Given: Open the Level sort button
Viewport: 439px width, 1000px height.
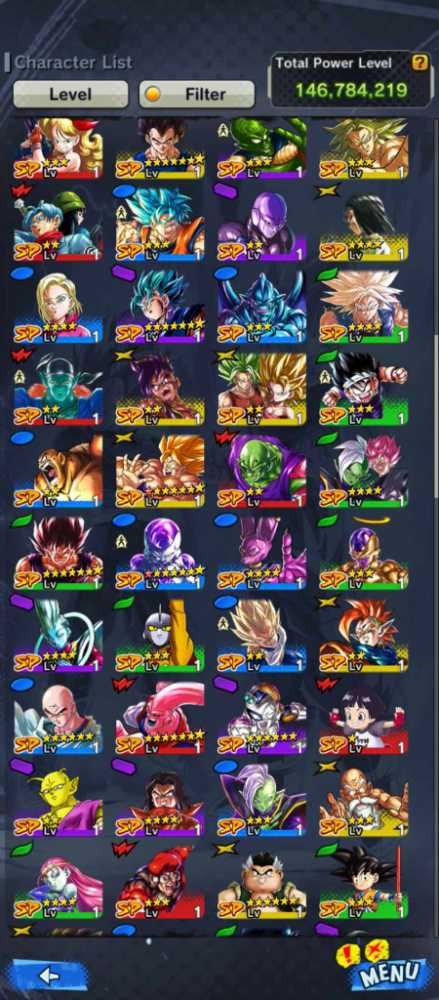Looking at the screenshot, I should pyautogui.click(x=70, y=94).
